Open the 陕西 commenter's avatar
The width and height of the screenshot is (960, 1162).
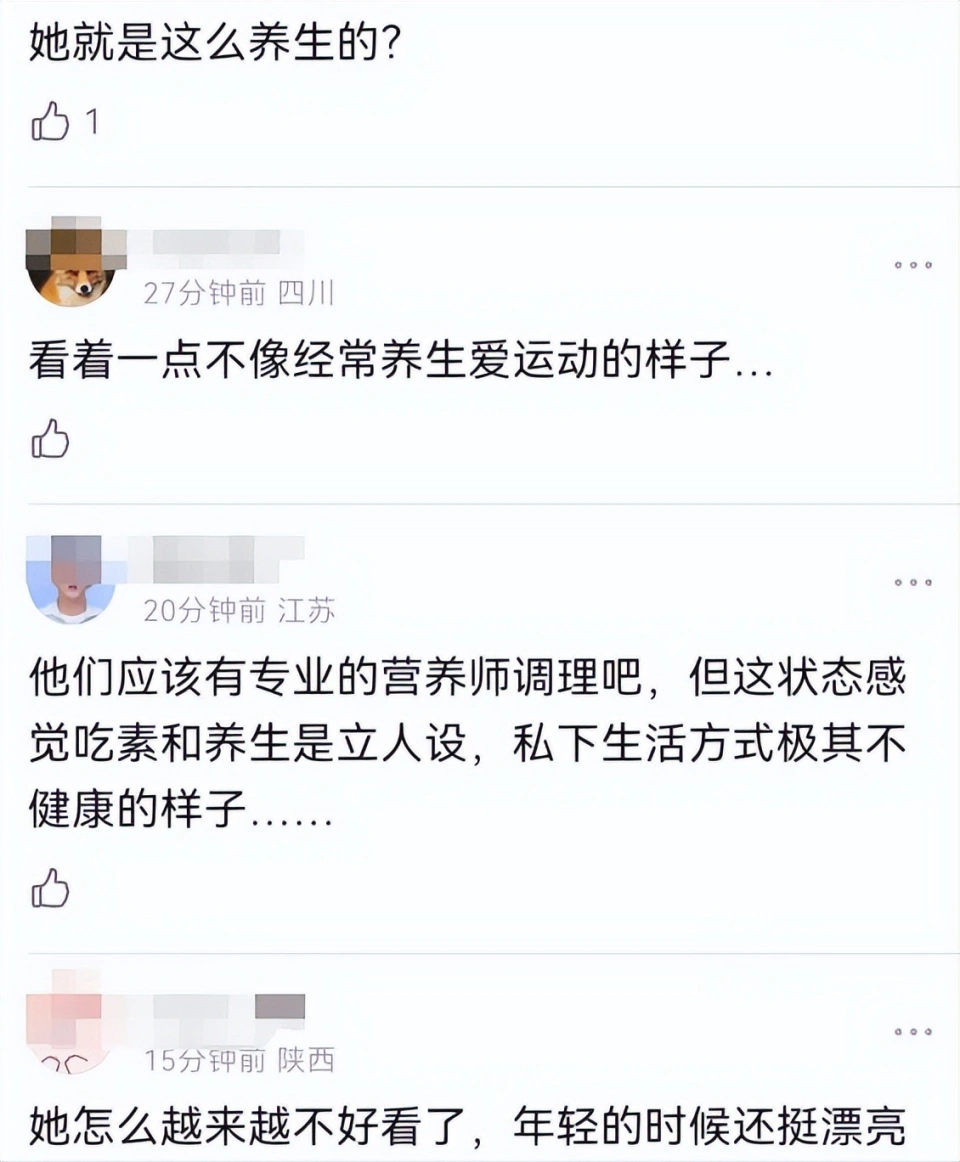pyautogui.click(x=69, y=1030)
